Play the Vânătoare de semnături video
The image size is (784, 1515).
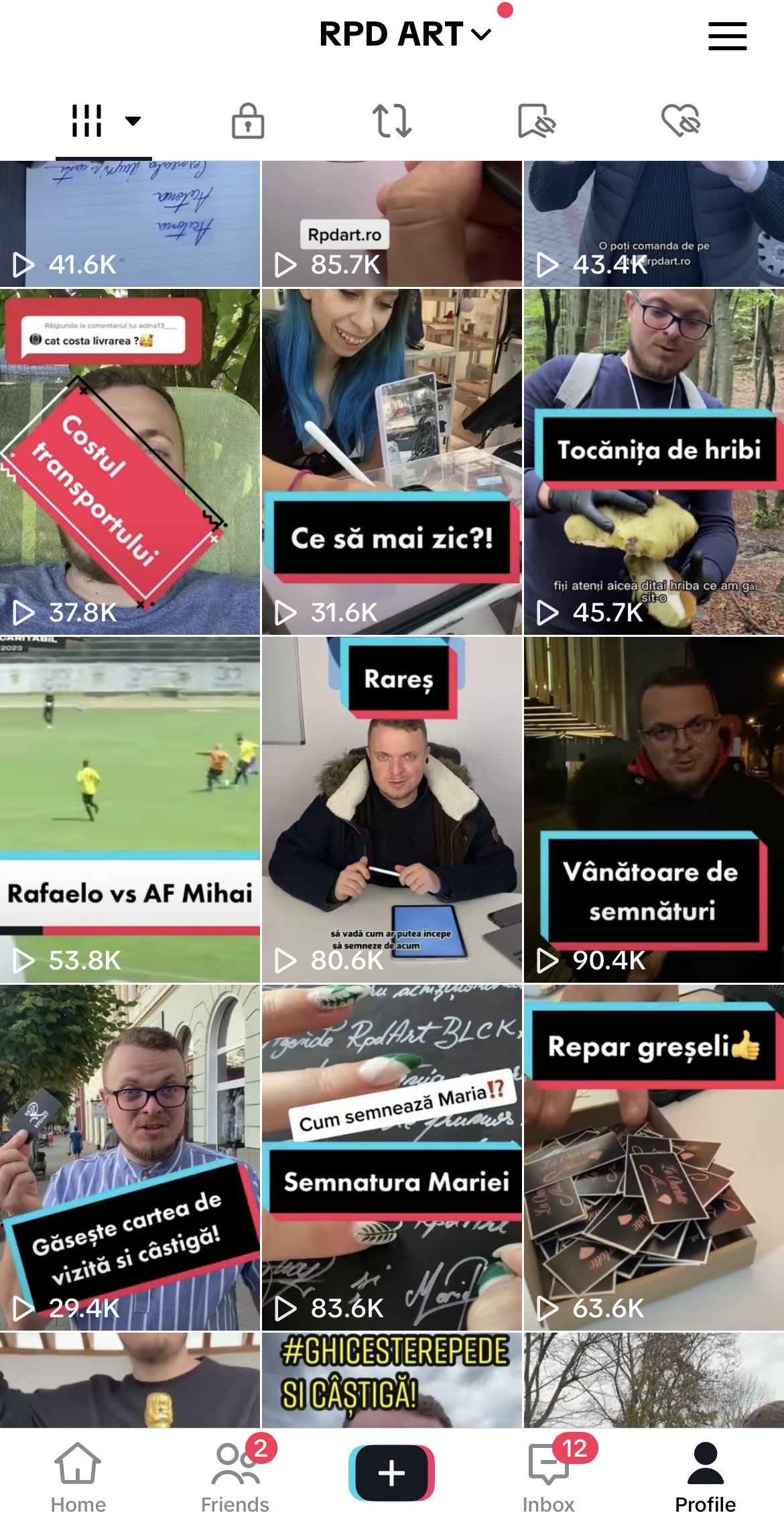[x=654, y=810]
